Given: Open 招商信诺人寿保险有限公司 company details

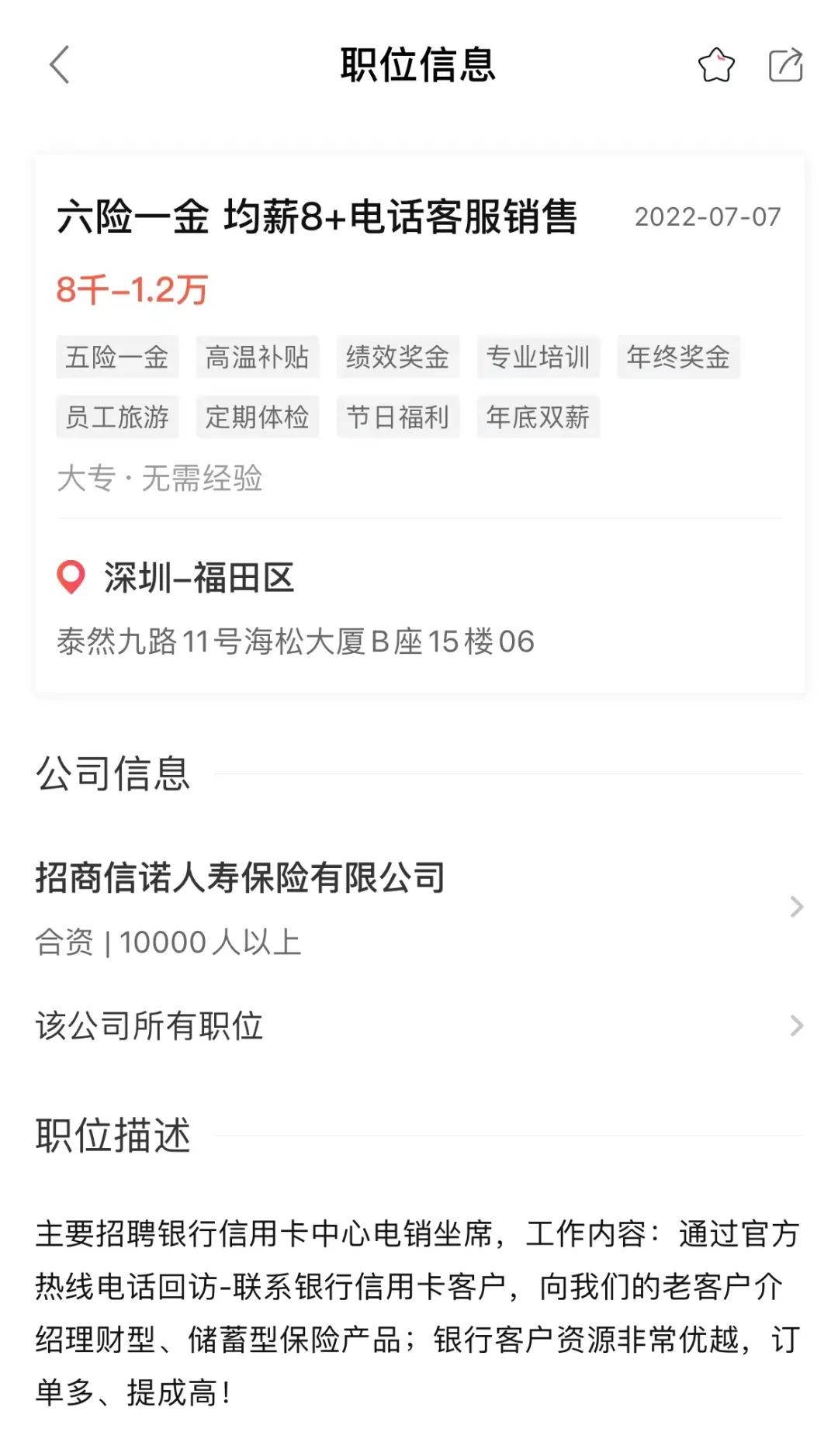Looking at the screenshot, I should pyautogui.click(x=419, y=906).
